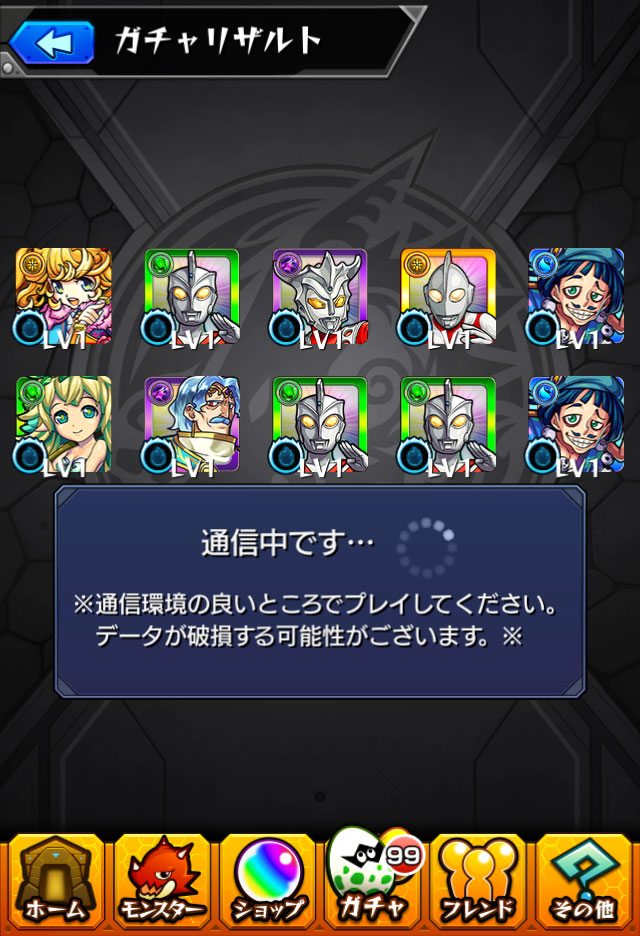Open the green-haired girl monster
This screenshot has height=936, width=640.
[63, 424]
